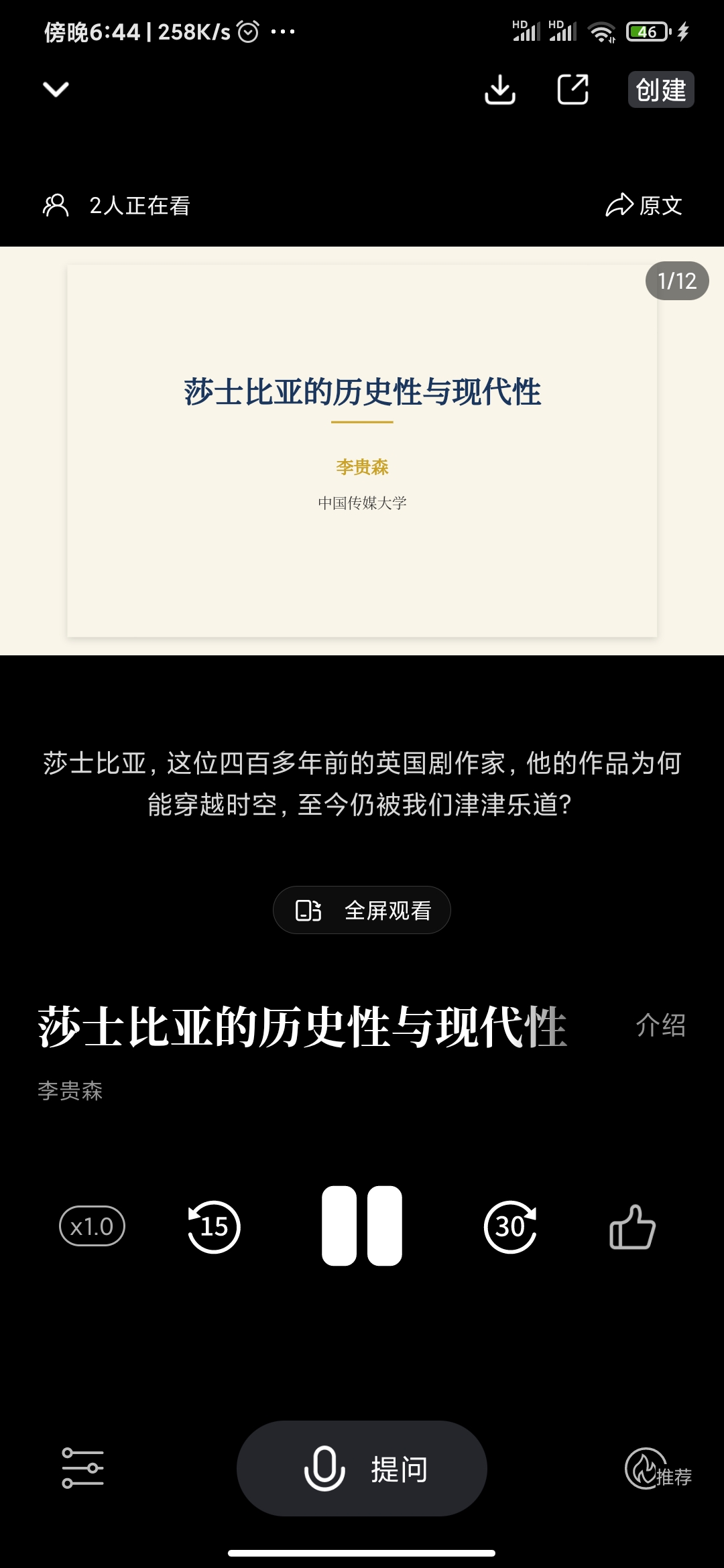Enter 全屏观看 fullscreen mode
Viewport: 724px width, 1568px height.
point(362,910)
